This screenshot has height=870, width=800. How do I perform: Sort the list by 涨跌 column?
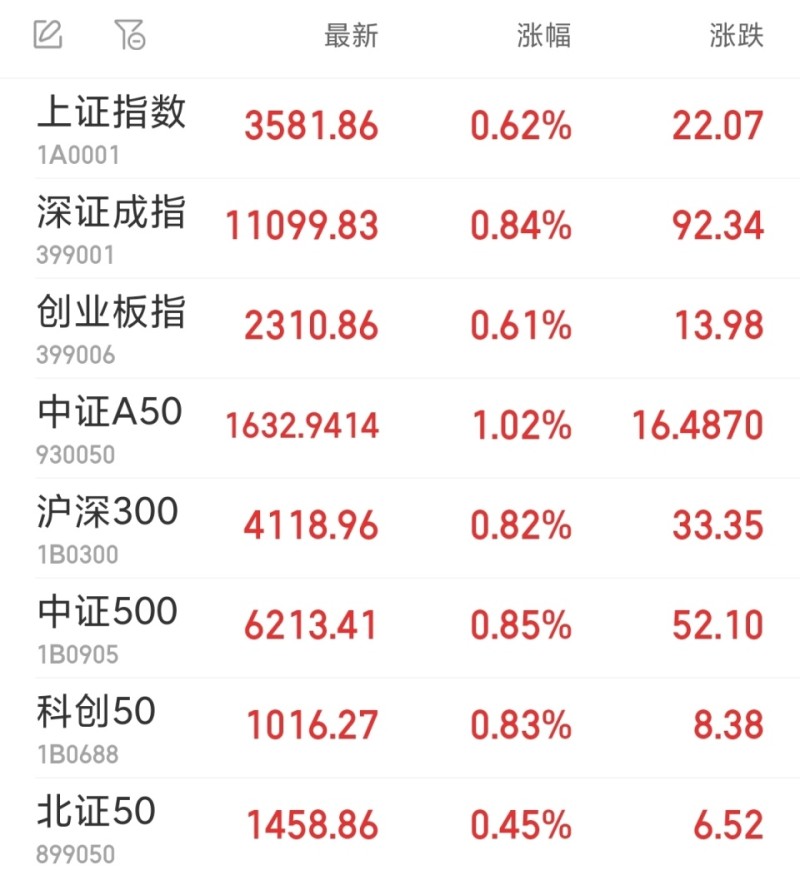(x=736, y=36)
